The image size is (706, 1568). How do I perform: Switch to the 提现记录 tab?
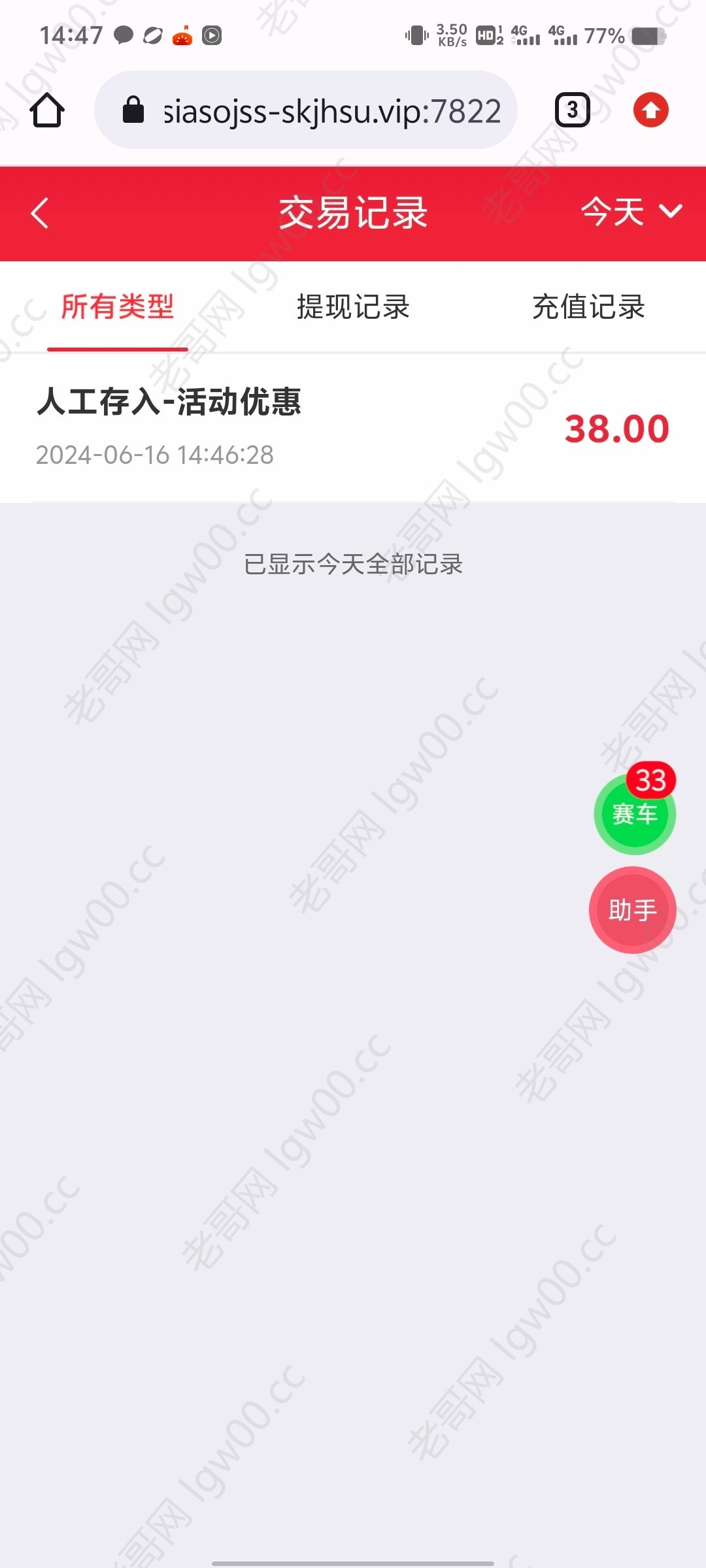pyautogui.click(x=353, y=307)
